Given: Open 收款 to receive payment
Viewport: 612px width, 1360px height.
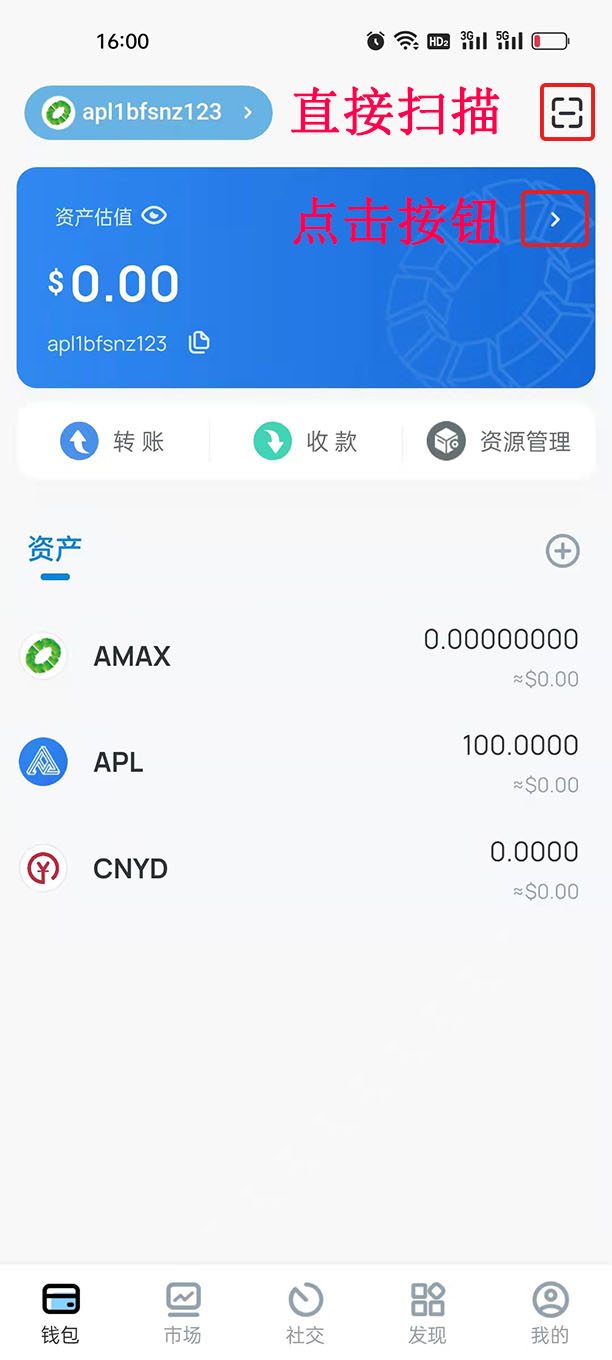Looking at the screenshot, I should pyautogui.click(x=305, y=441).
